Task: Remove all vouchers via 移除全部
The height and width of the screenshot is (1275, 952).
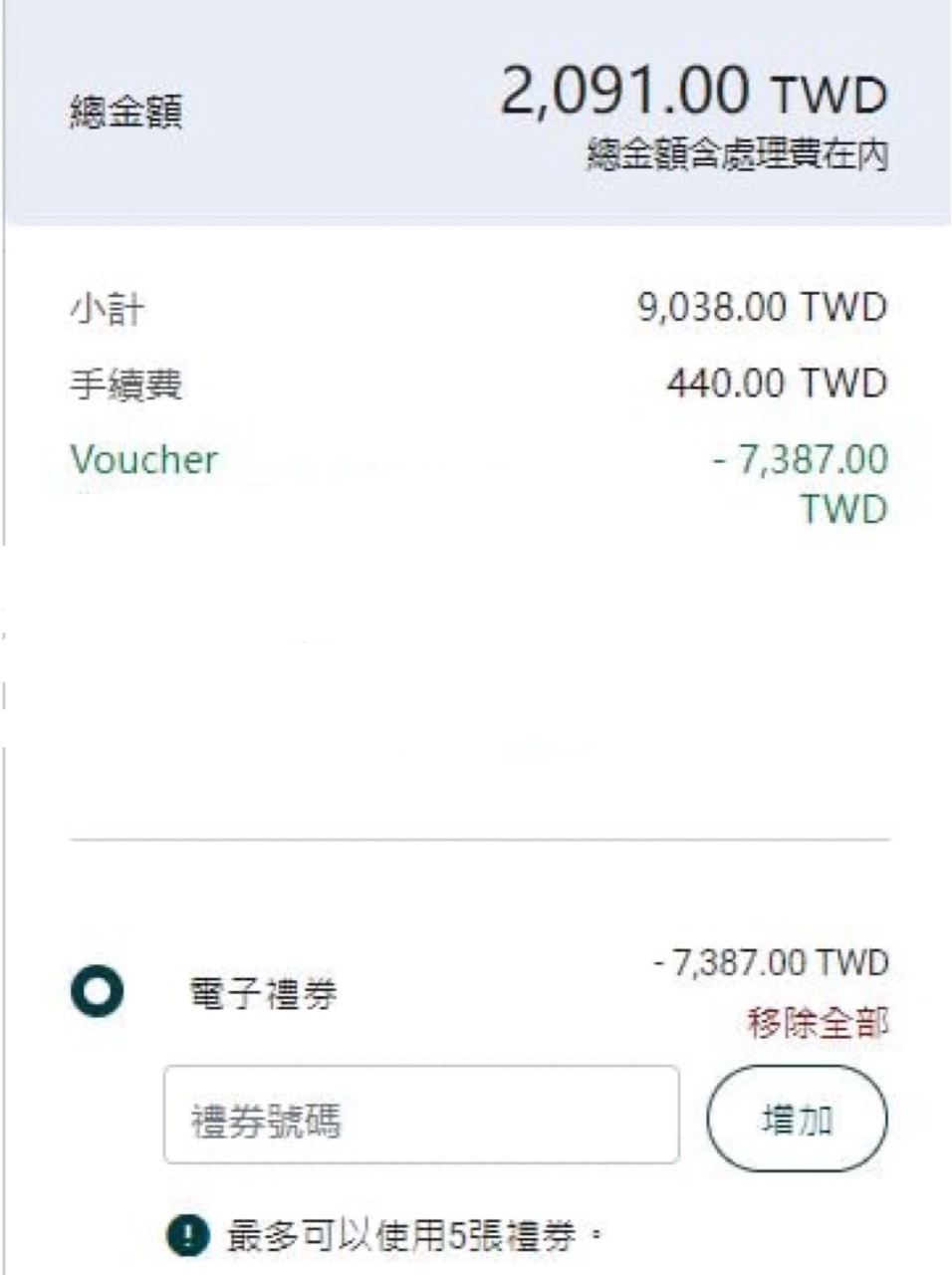Action: pos(818,1022)
